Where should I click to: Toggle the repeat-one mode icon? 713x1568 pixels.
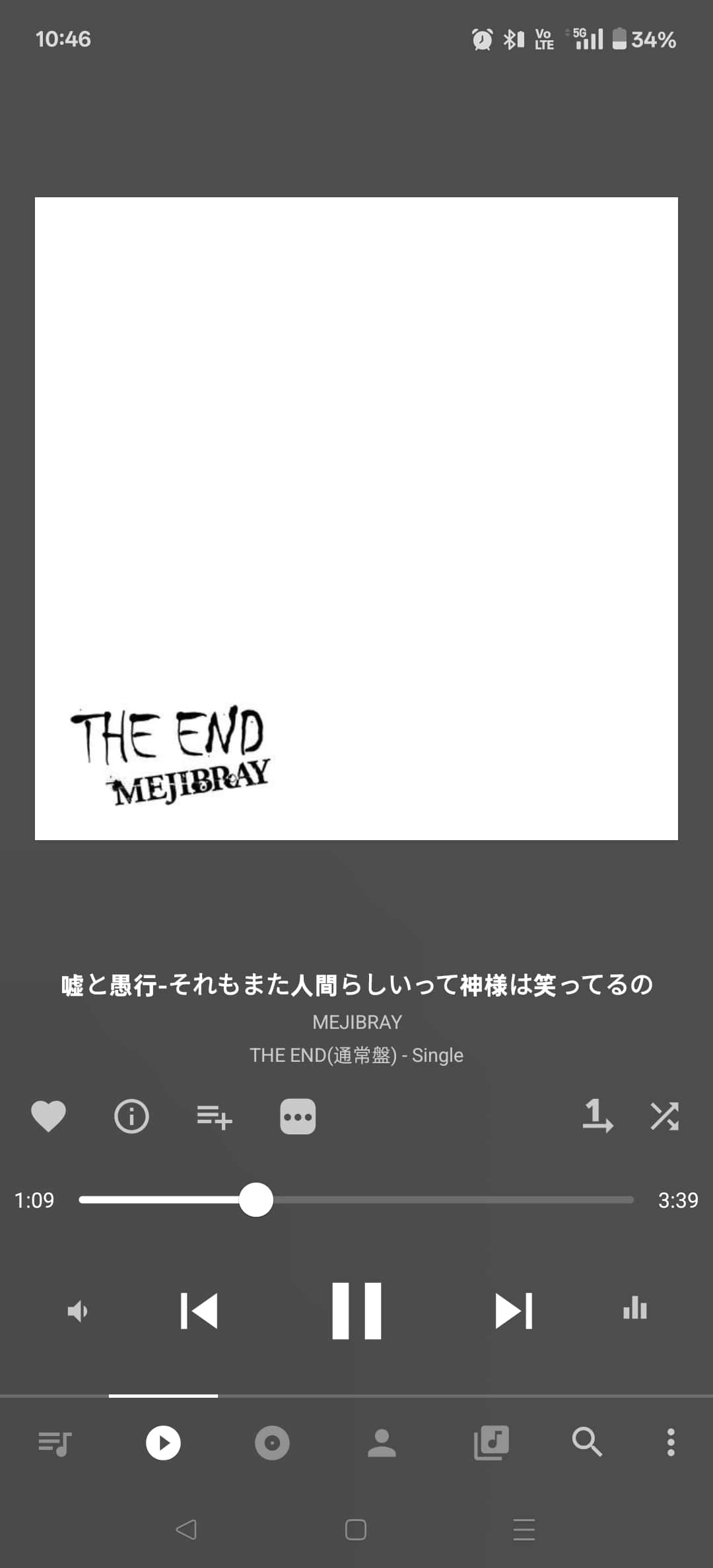coord(597,1116)
